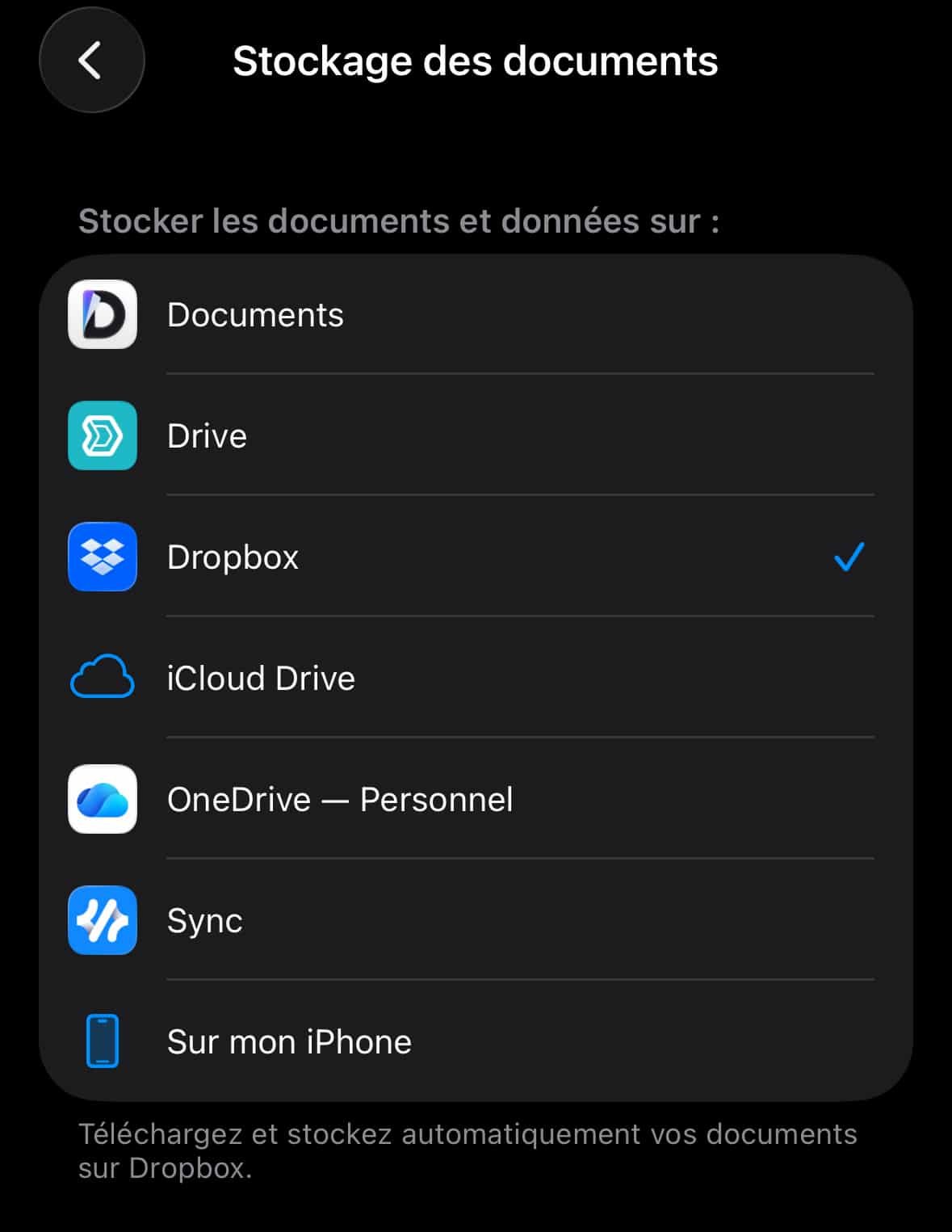Click the iPhone device icon
This screenshot has height=1232, width=952.
[103, 1041]
